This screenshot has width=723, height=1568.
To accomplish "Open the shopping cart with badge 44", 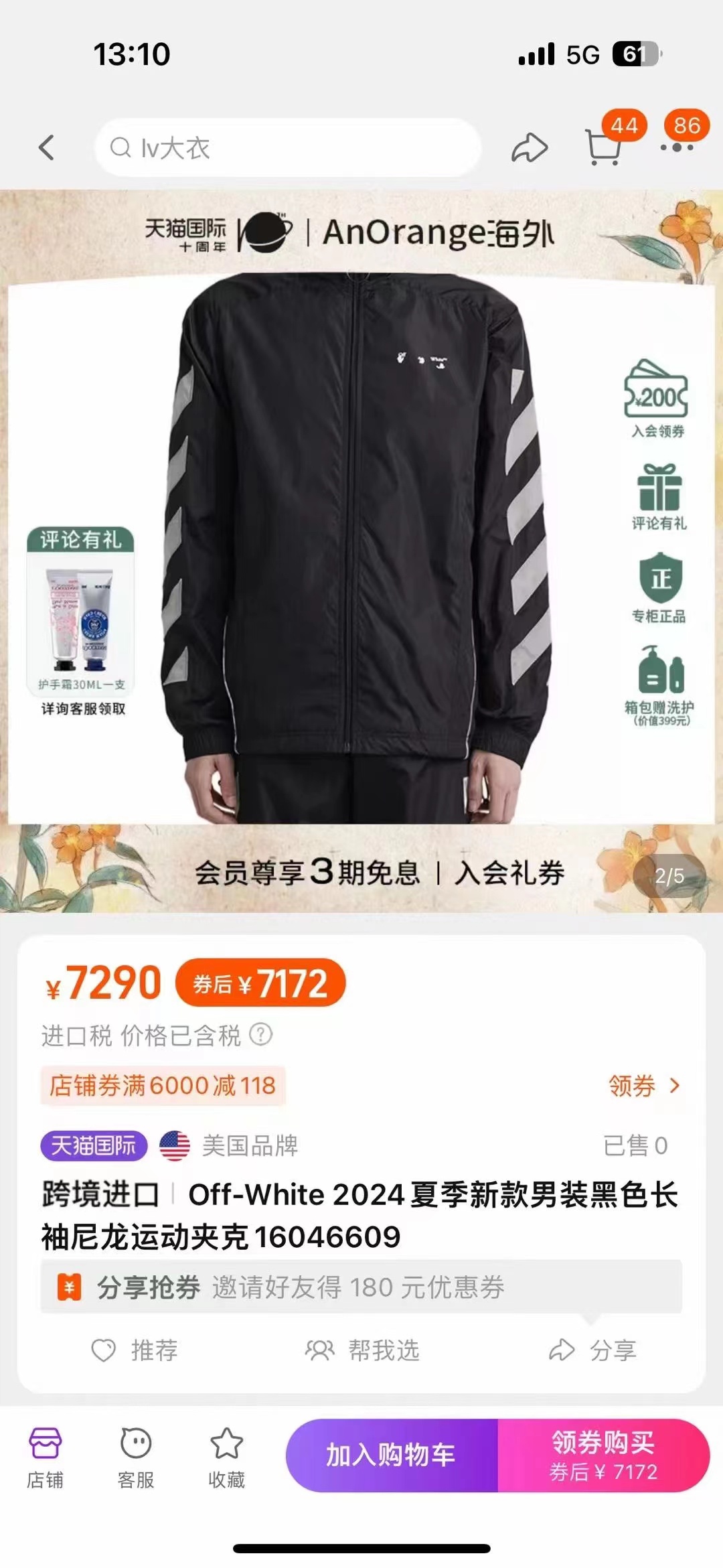I will [604, 147].
